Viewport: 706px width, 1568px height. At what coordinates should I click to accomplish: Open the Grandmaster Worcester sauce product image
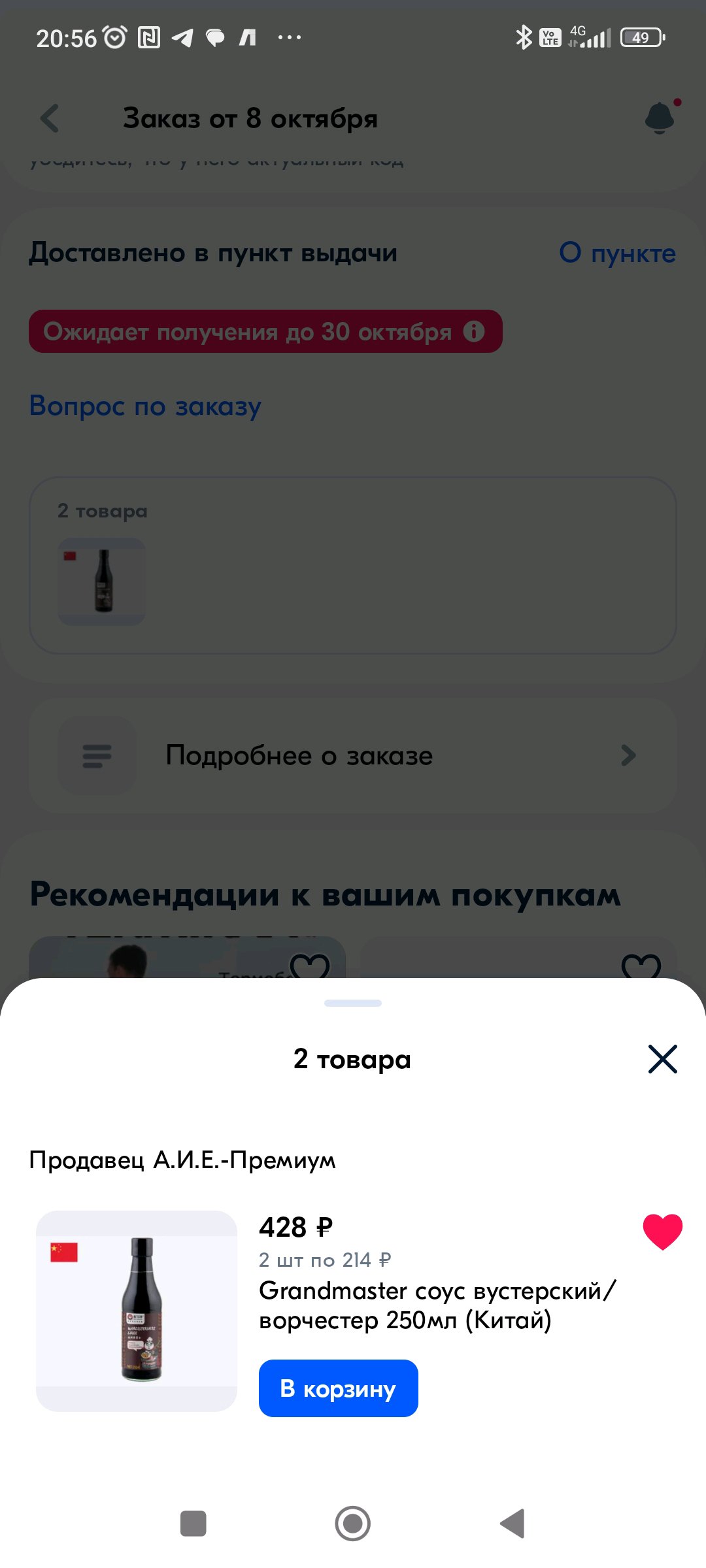137,1311
